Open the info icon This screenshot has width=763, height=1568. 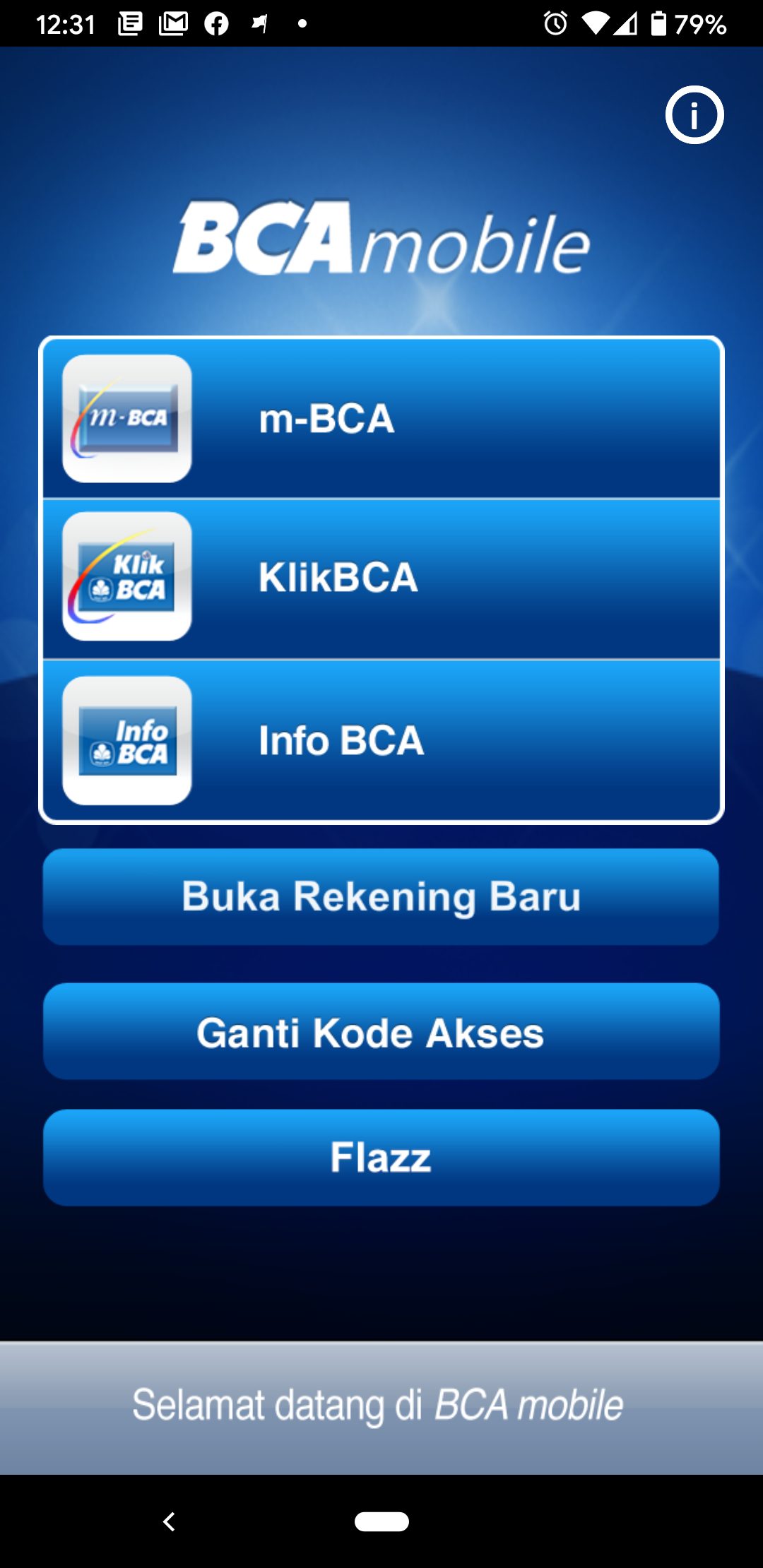tap(694, 115)
